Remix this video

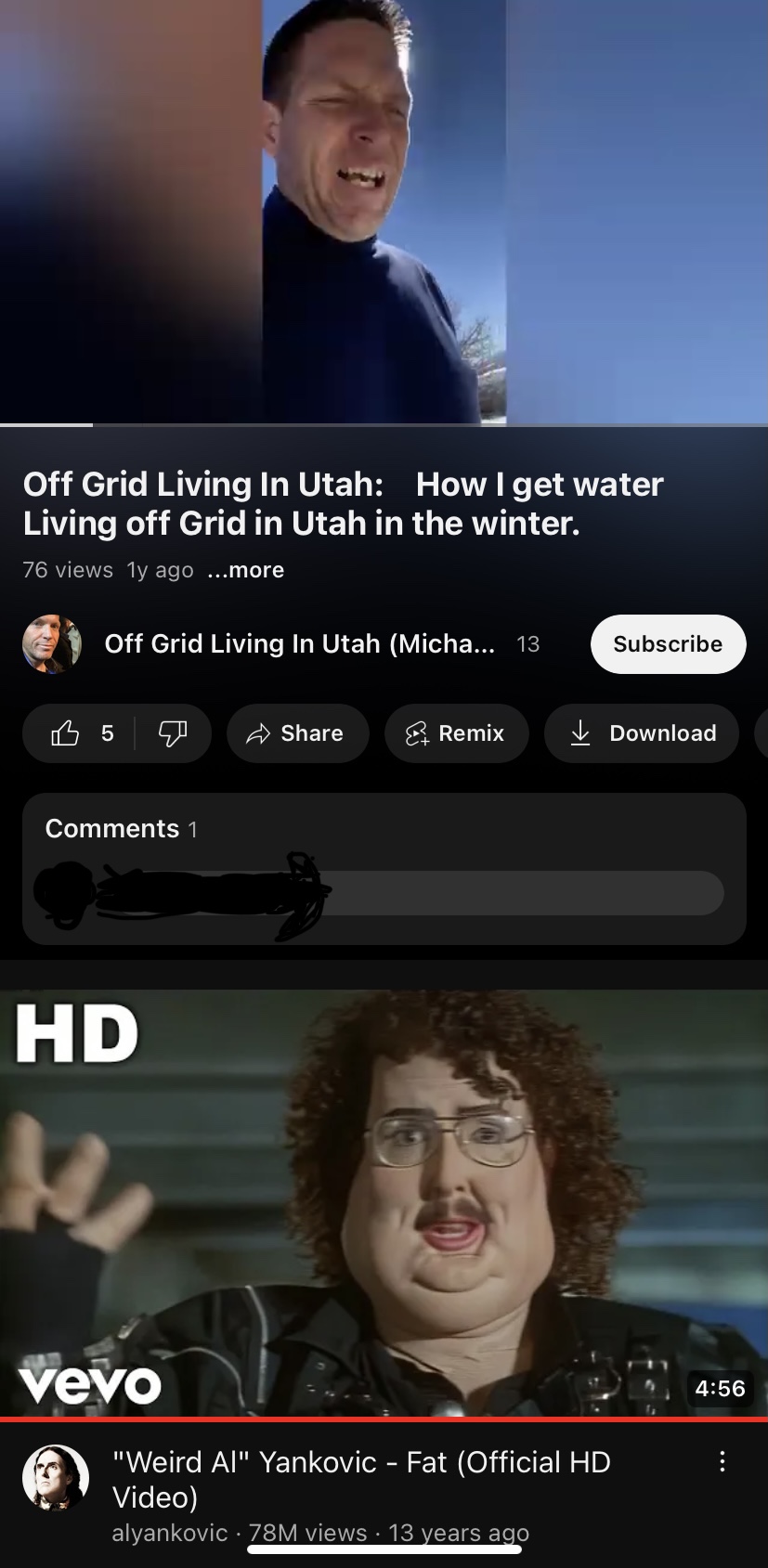456,733
